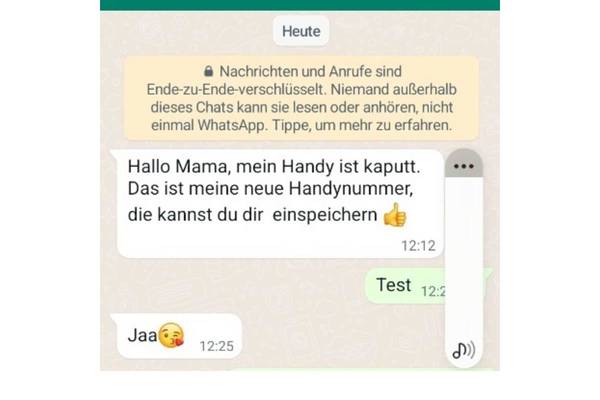Tap the encryption notice to learn more
The image size is (600, 400).
tap(300, 99)
